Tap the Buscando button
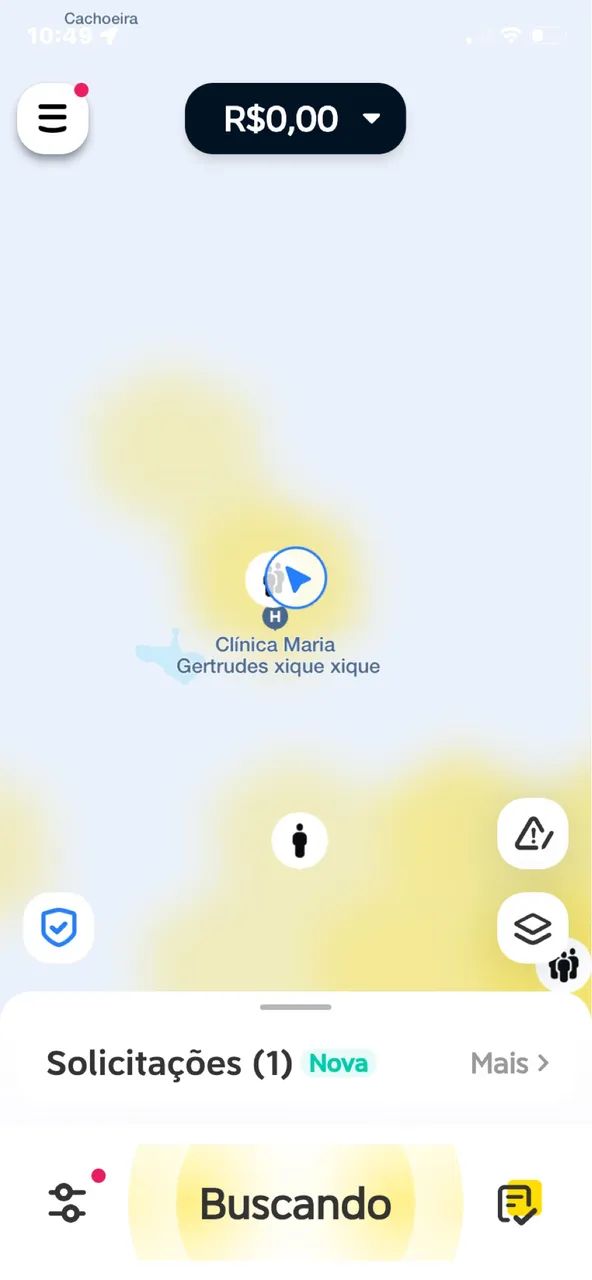This screenshot has height=1280, width=592. click(x=295, y=1204)
